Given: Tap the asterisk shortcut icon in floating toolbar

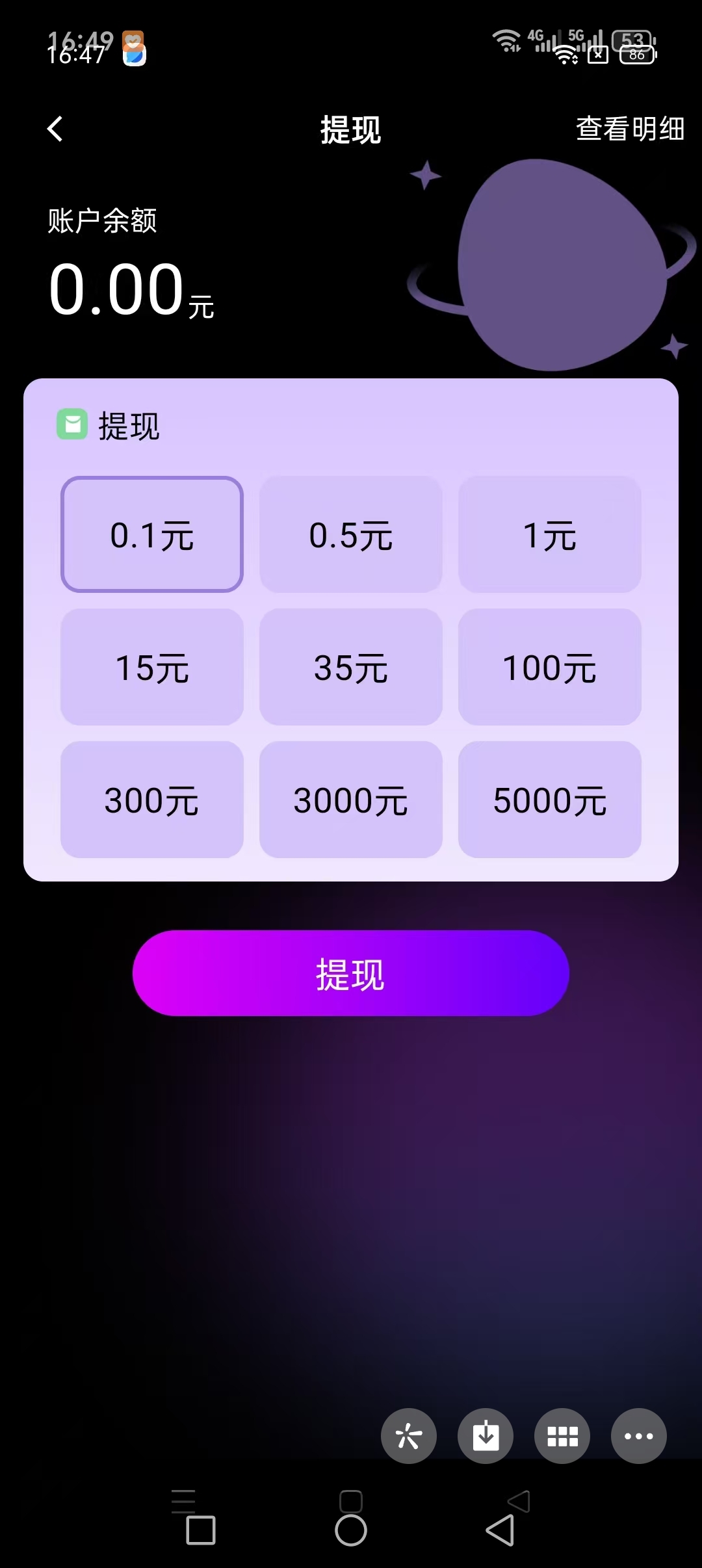Looking at the screenshot, I should 409,1437.
